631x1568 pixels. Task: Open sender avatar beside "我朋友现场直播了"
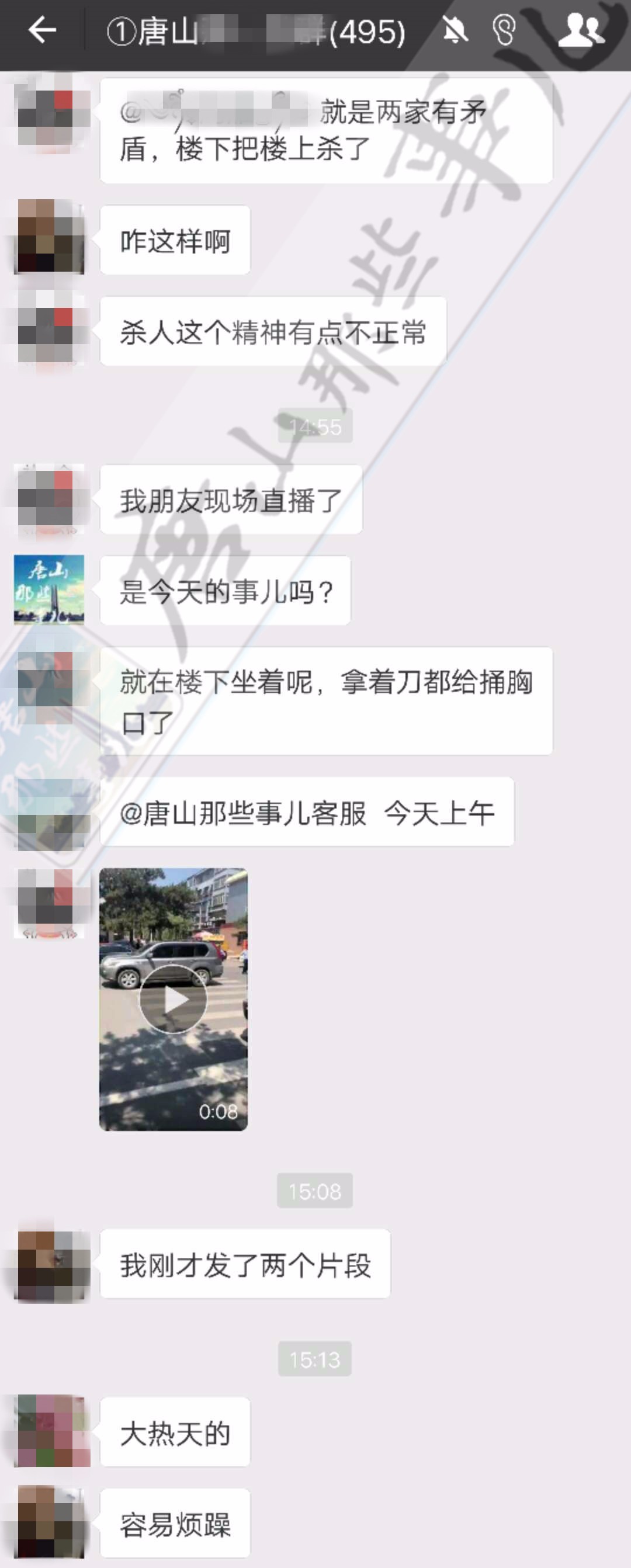(x=49, y=499)
